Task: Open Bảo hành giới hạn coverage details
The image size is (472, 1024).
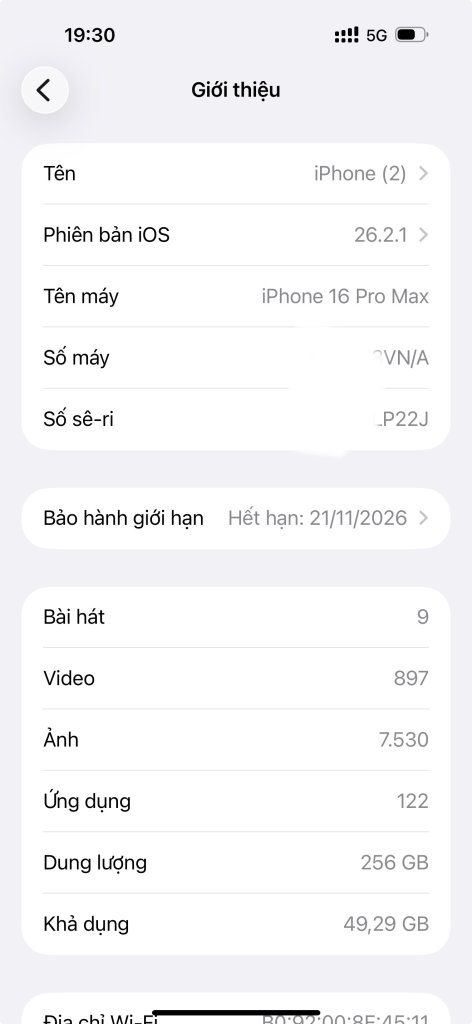Action: [x=236, y=519]
